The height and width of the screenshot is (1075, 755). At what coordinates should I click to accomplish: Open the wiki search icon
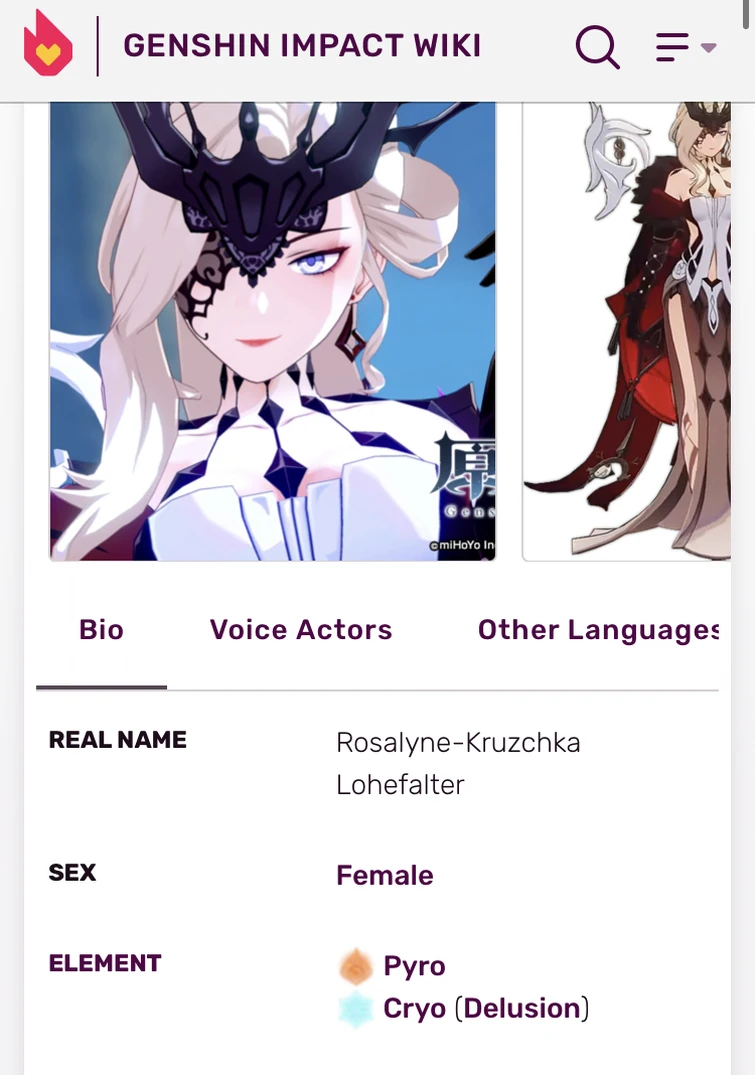coord(597,47)
